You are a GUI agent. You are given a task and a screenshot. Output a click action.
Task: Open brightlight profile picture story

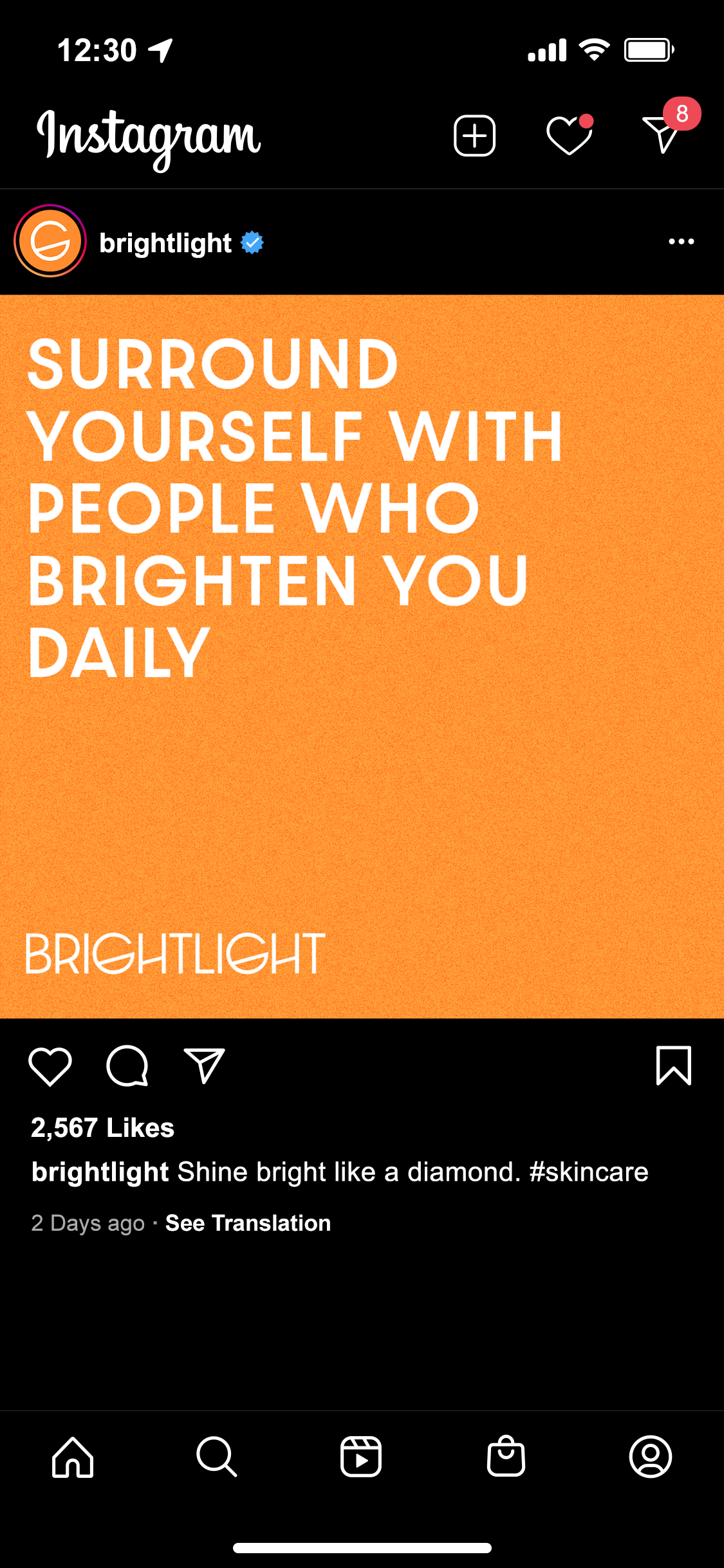50,241
